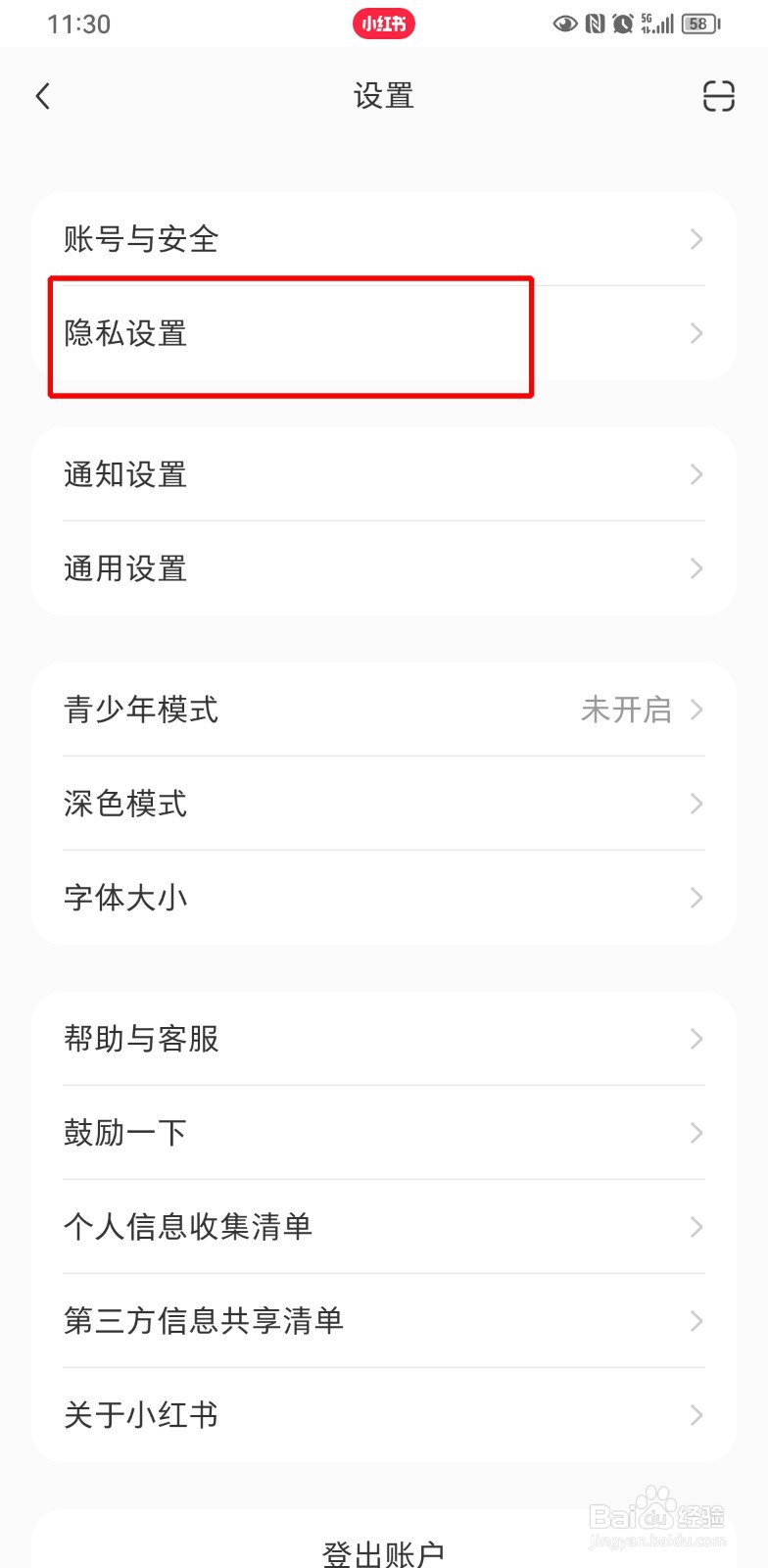
Task: Expand 隐私设置 via its chevron
Action: 696,333
